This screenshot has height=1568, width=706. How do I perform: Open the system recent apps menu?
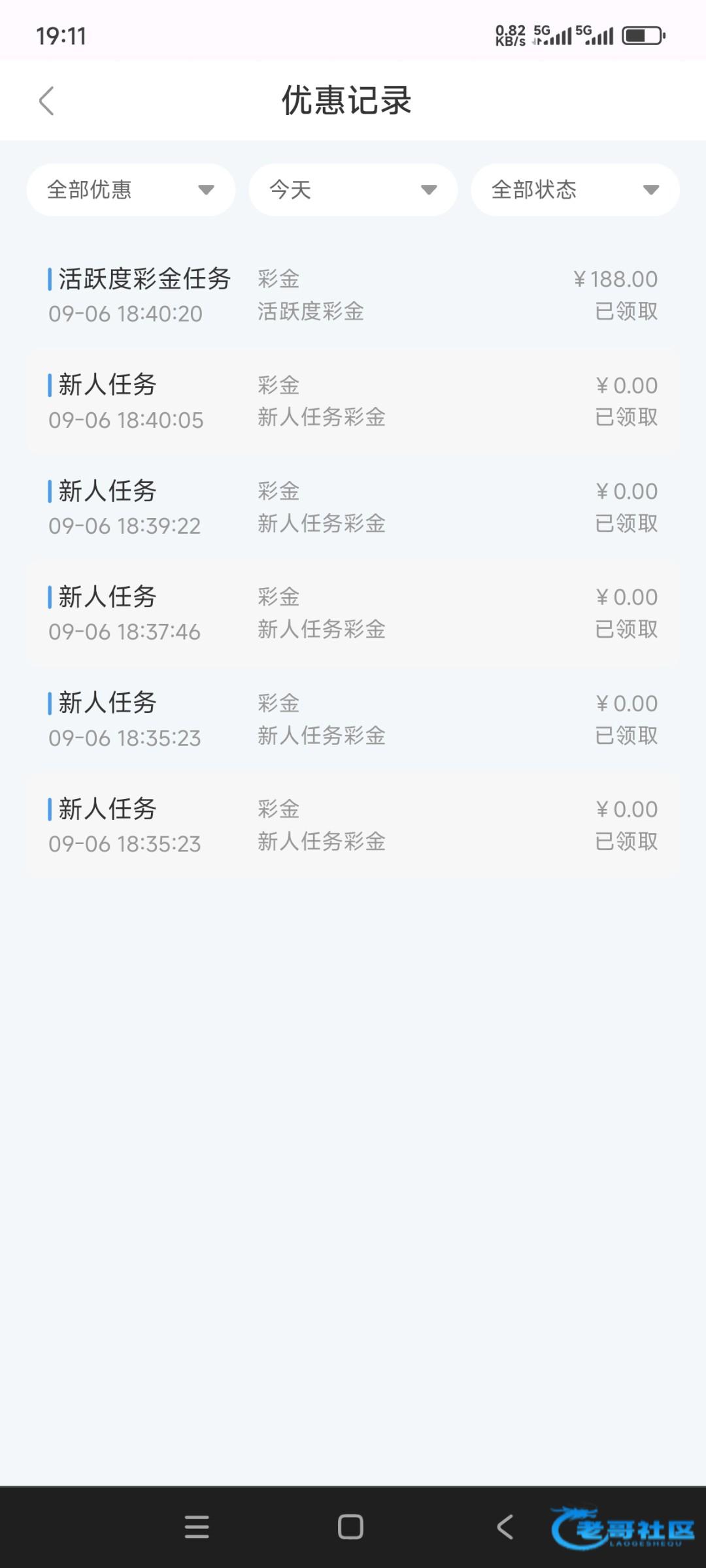(x=197, y=1527)
